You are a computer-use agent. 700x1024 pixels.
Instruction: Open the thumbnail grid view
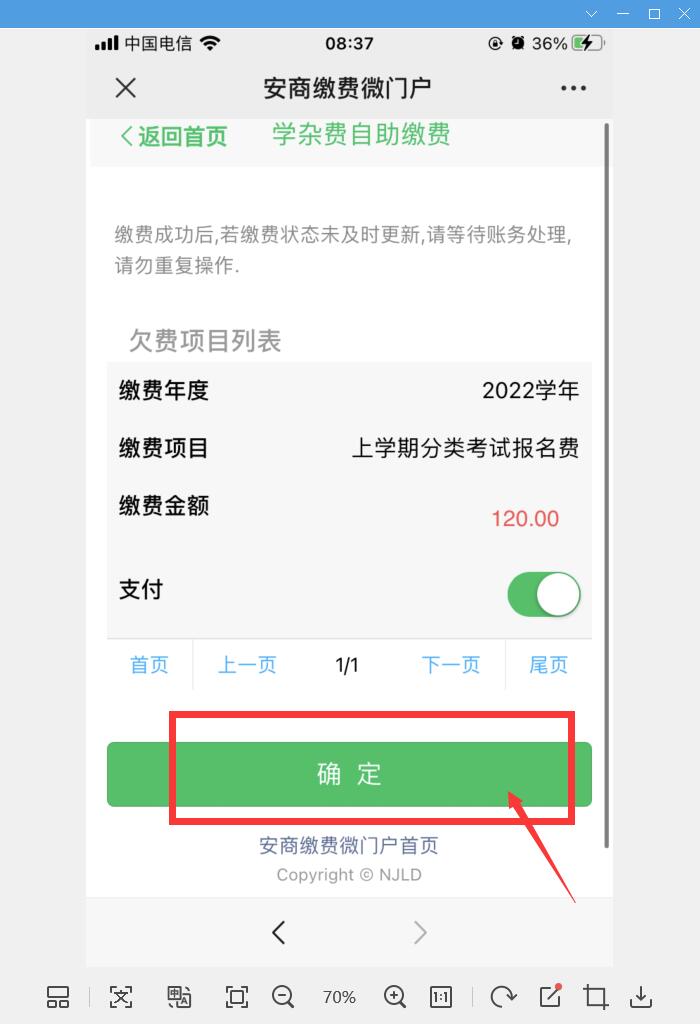[58, 996]
